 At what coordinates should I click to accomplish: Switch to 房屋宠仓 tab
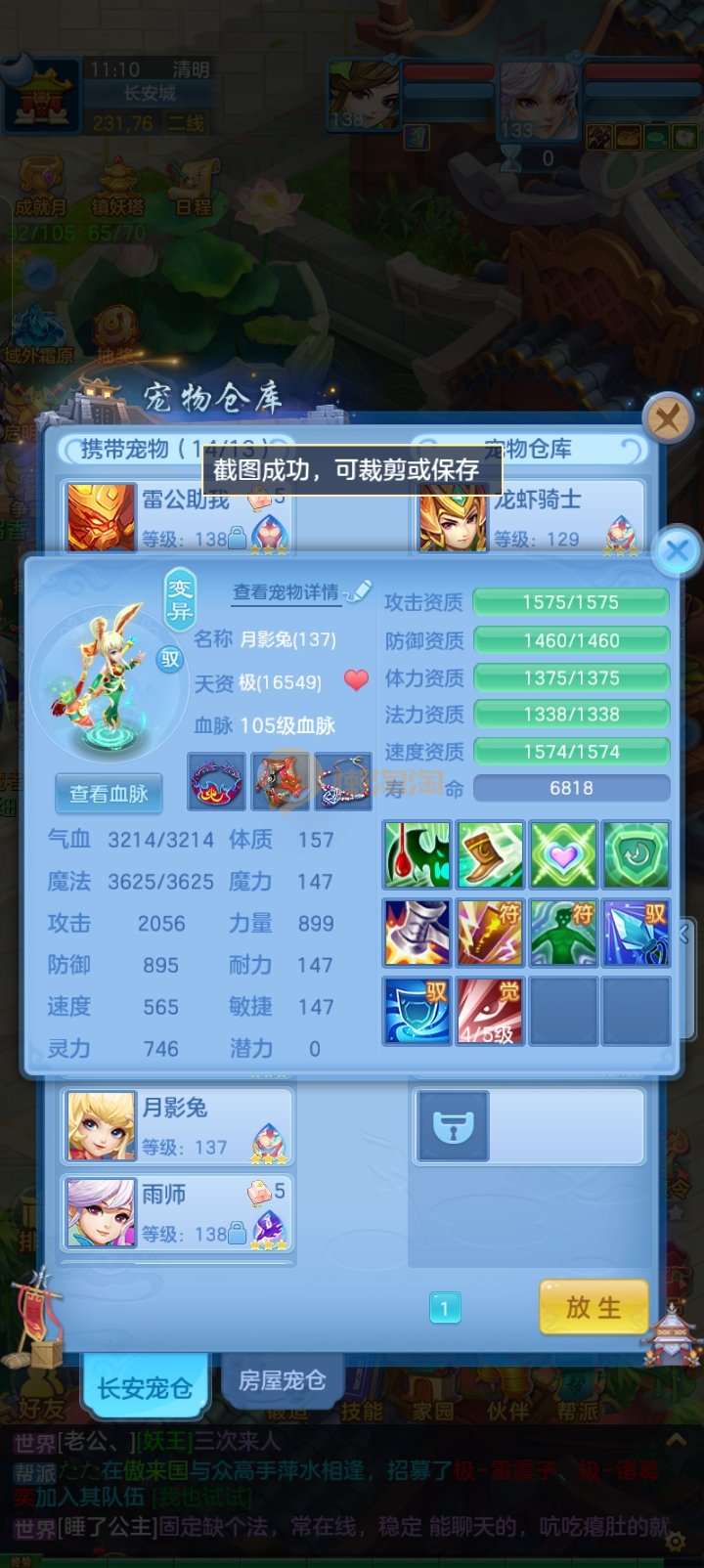pos(282,1379)
